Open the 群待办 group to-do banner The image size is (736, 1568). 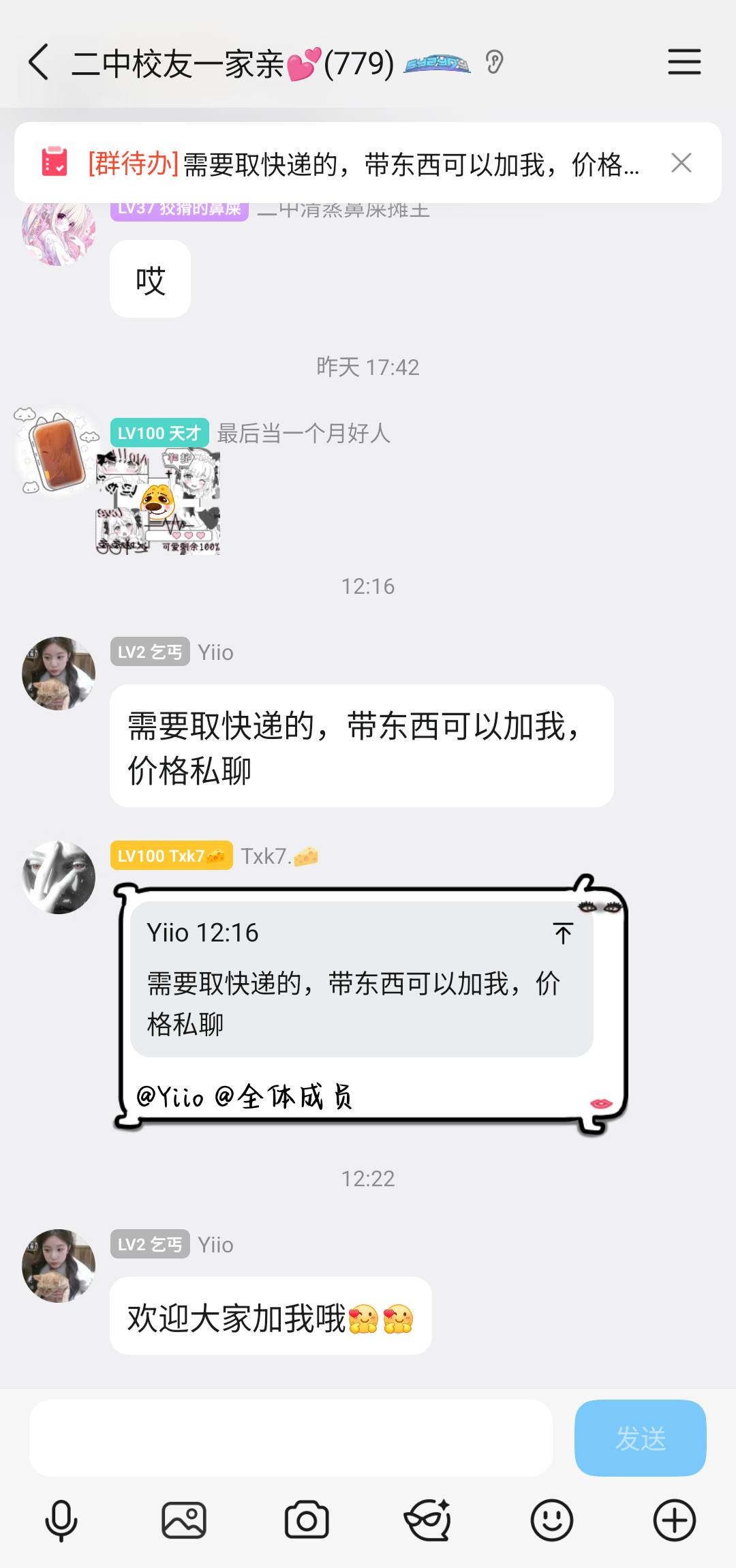(x=361, y=164)
